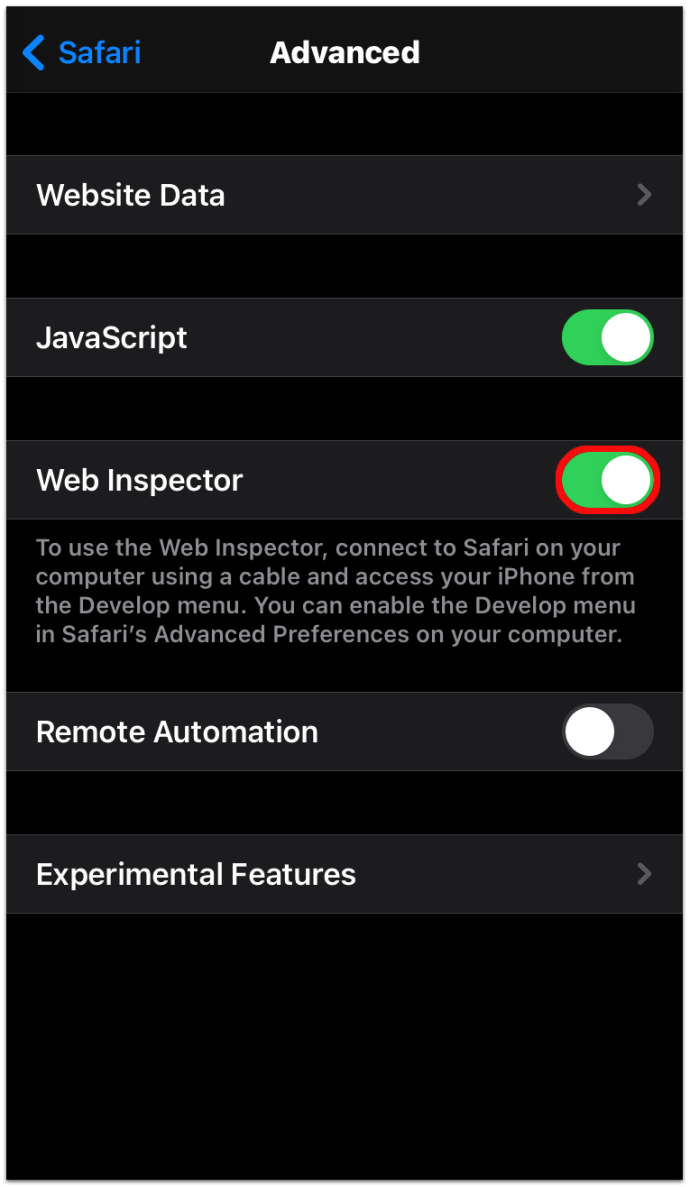
Task: Open Experimental Features
Action: pos(344,875)
